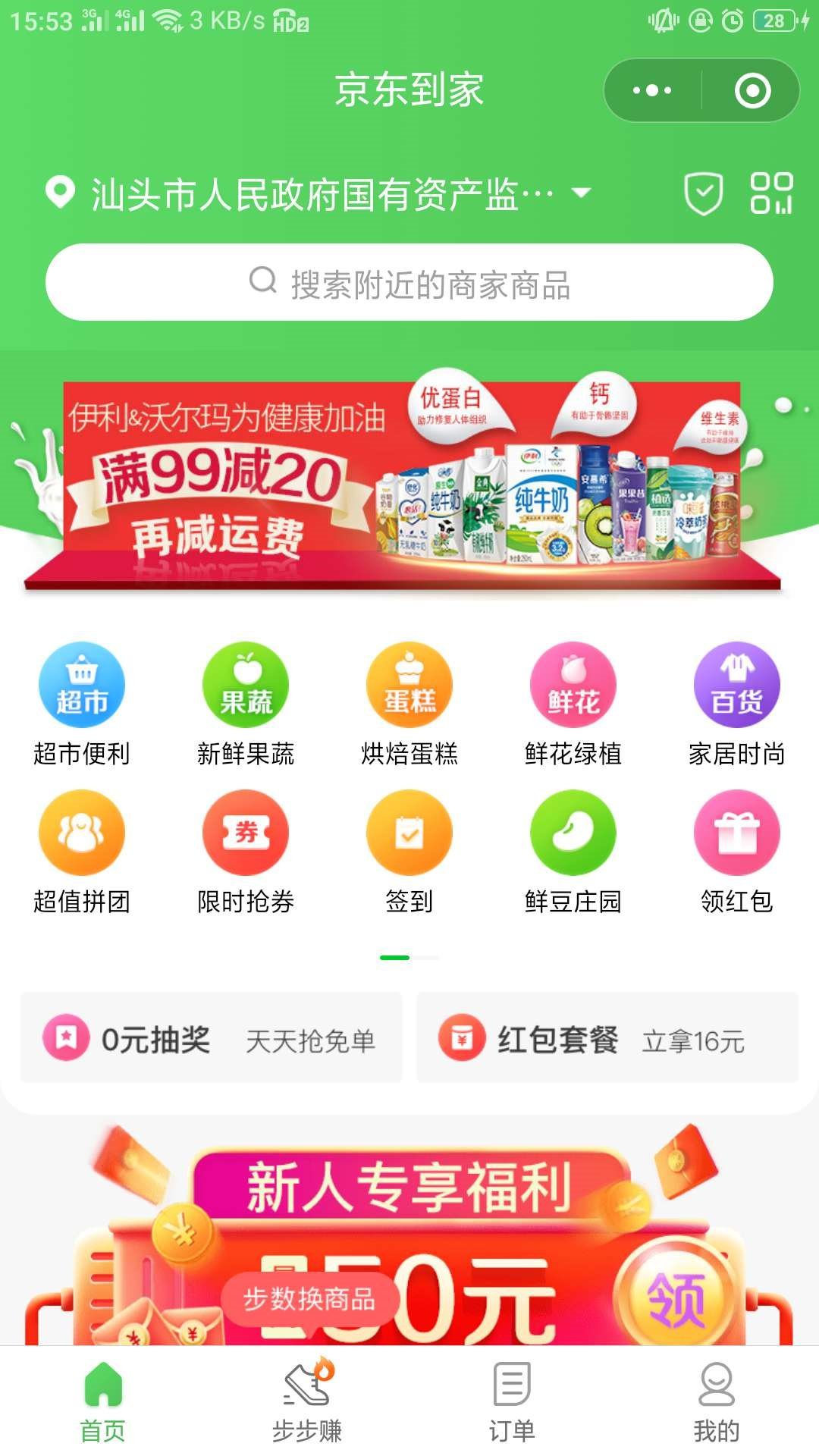Open the 签到 daily check-in

pyautogui.click(x=409, y=851)
